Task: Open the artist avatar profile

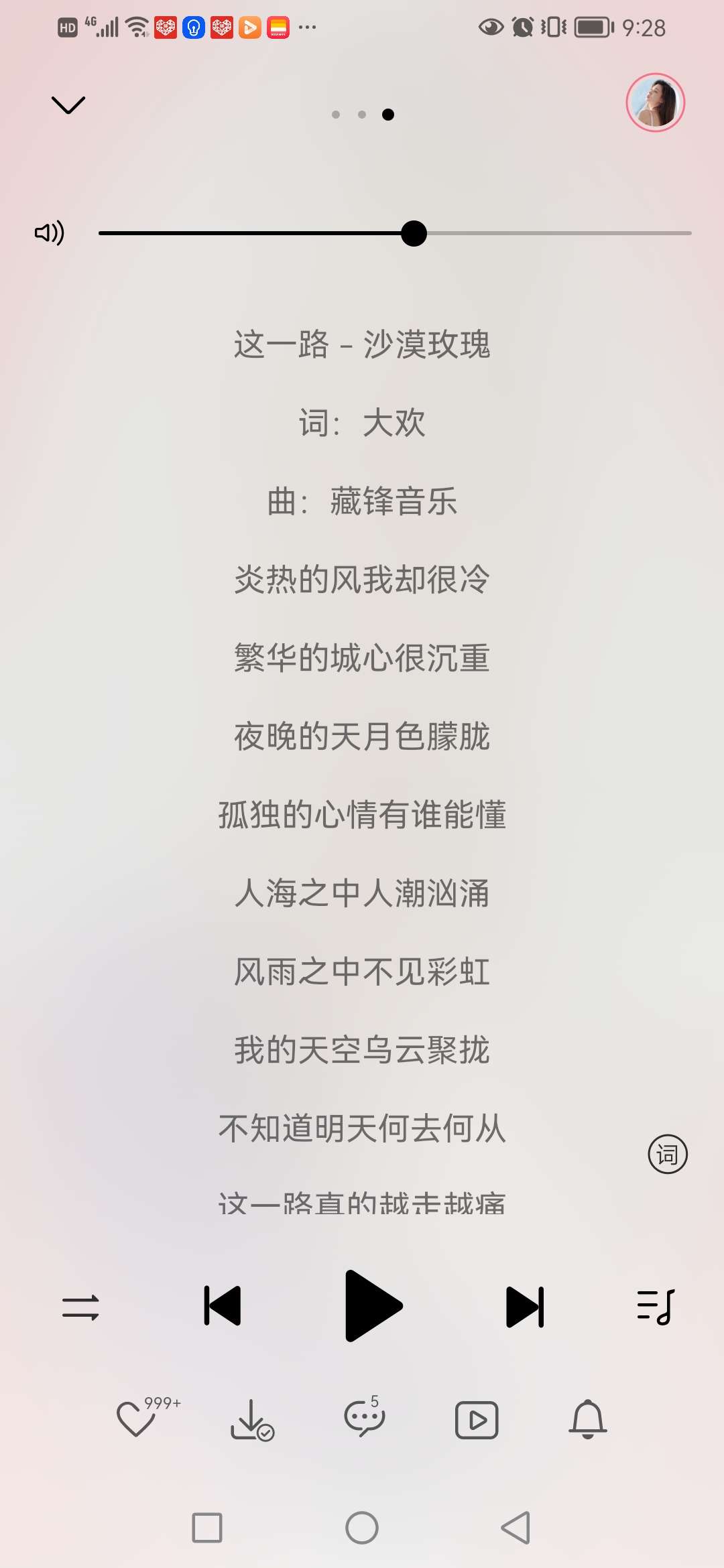Action: tap(655, 103)
